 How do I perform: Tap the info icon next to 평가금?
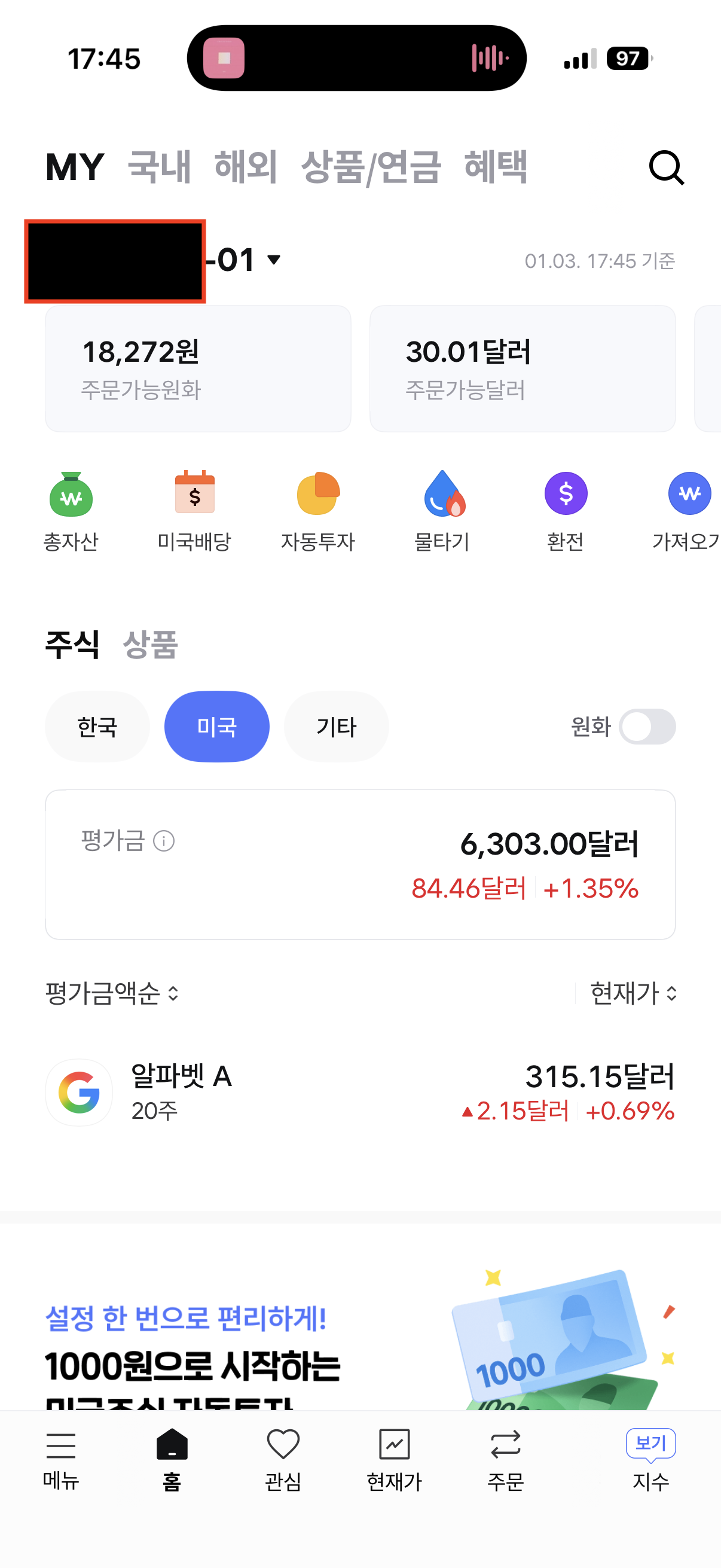pyautogui.click(x=163, y=842)
